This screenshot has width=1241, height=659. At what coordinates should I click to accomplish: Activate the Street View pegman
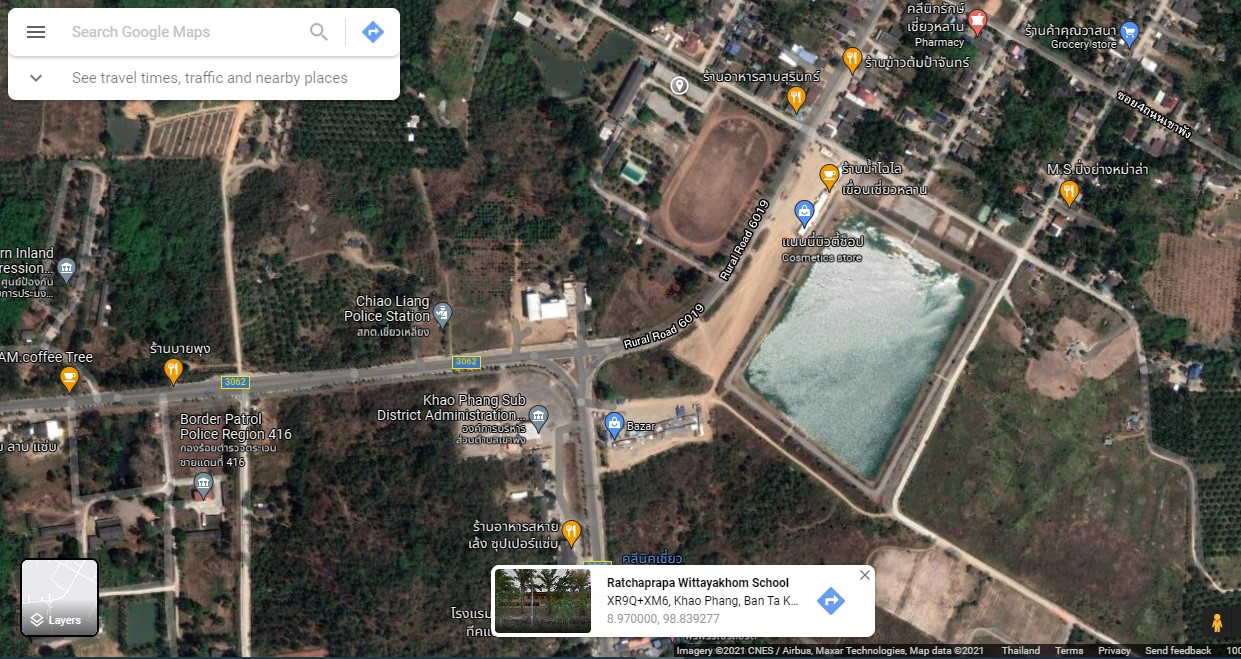pyautogui.click(x=1217, y=622)
